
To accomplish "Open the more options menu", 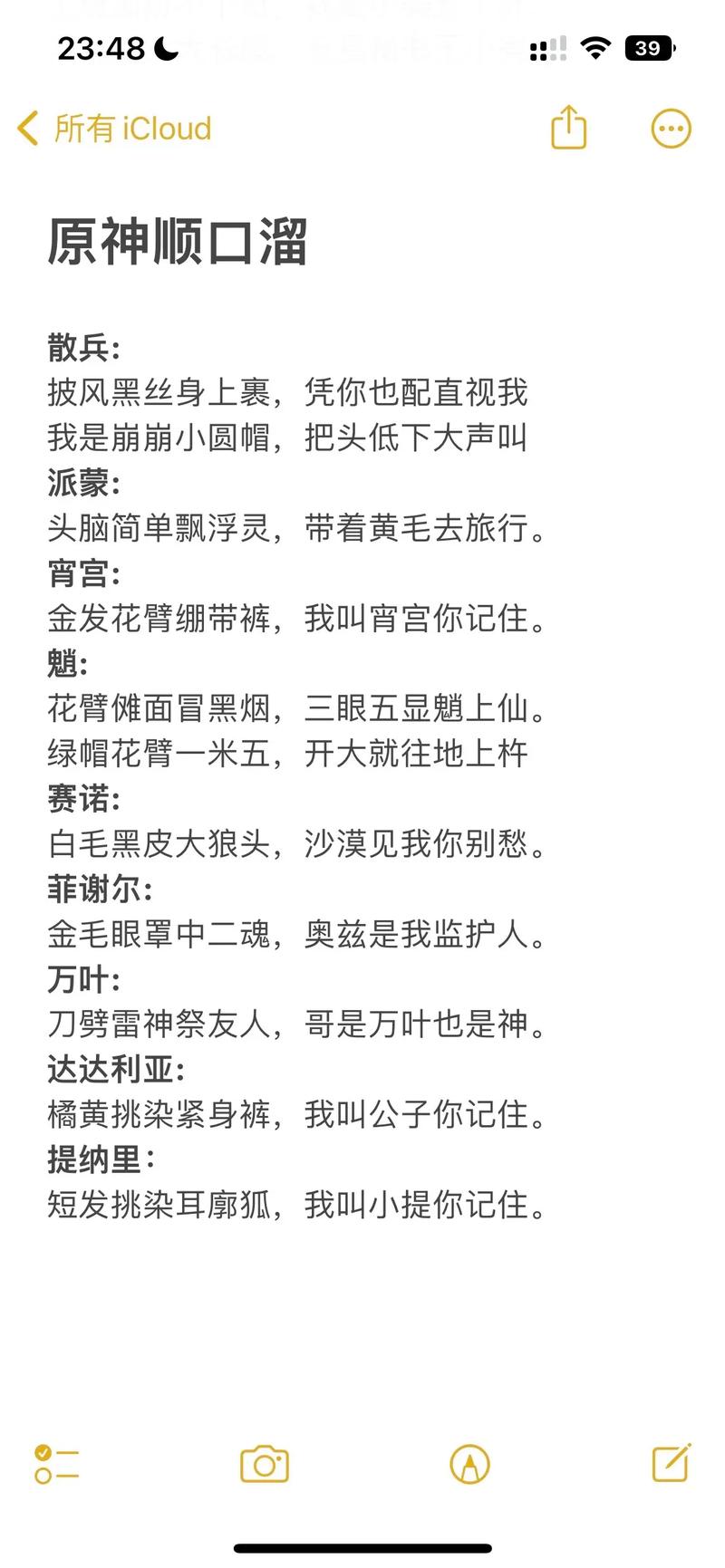I will (671, 129).
